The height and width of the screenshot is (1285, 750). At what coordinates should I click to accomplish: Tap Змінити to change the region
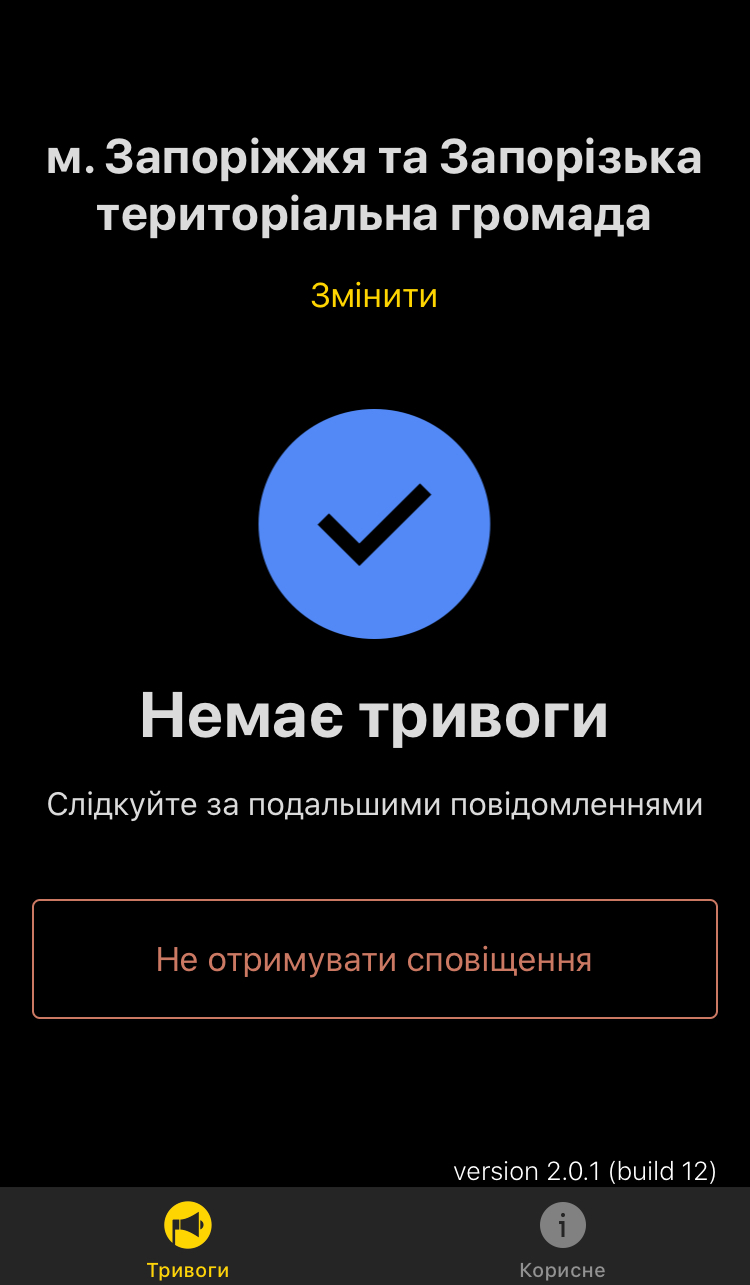pos(374,296)
